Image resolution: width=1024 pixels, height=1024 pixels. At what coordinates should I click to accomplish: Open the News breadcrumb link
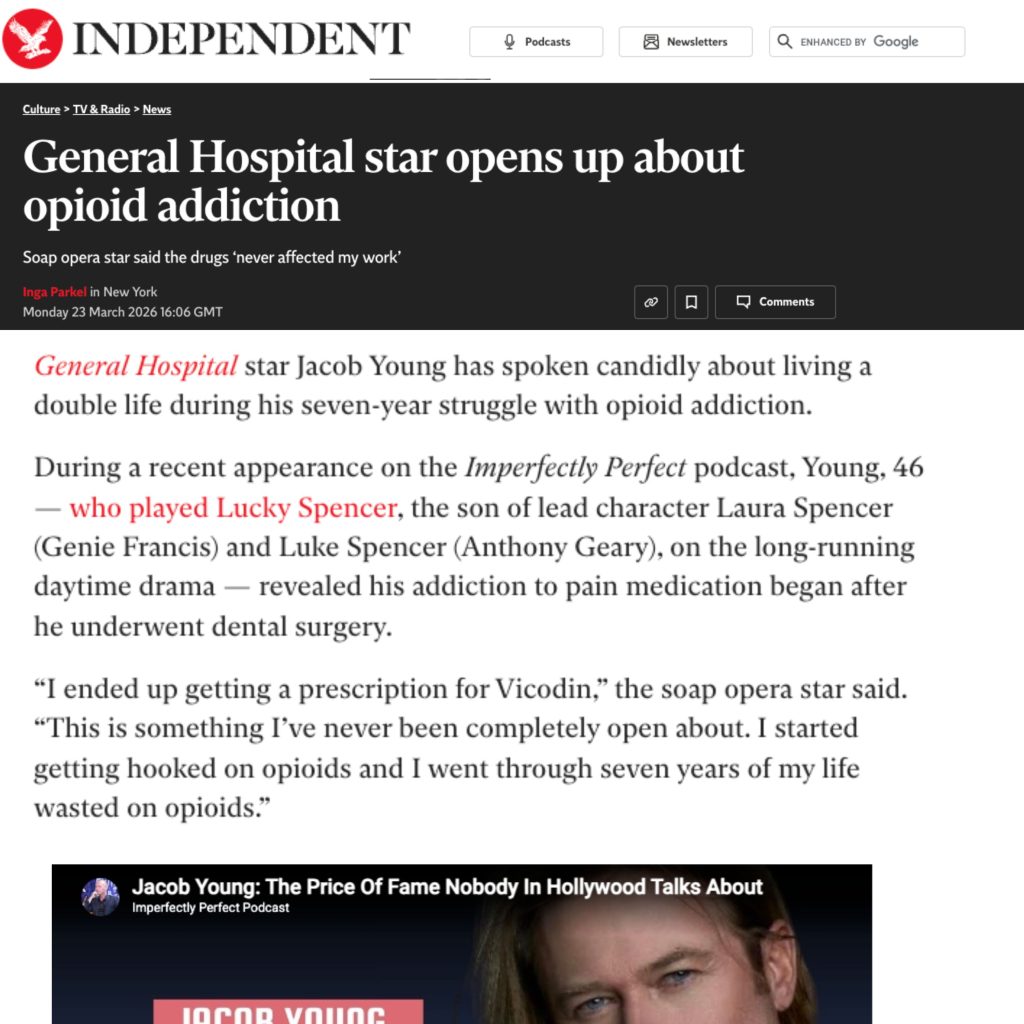(x=157, y=109)
